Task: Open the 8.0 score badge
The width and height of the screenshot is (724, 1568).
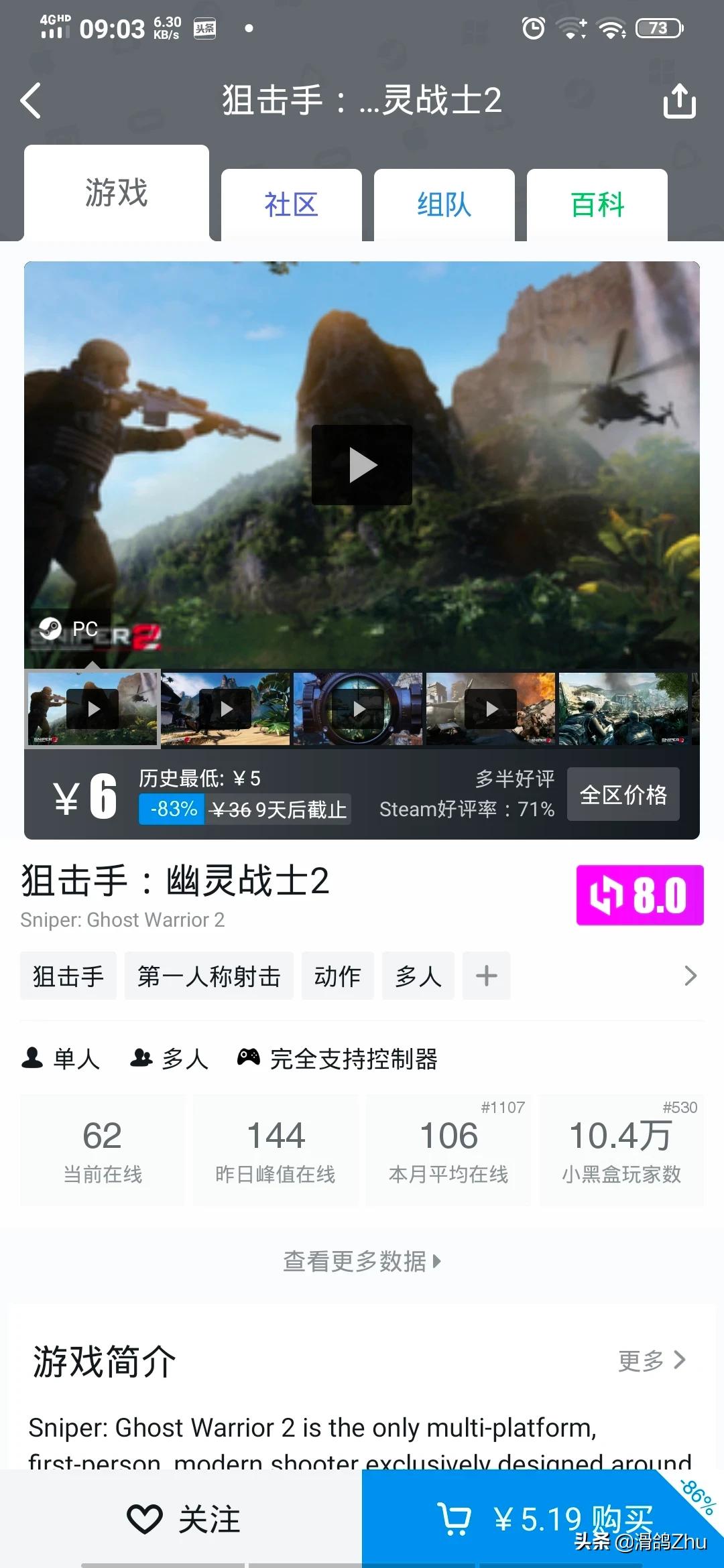Action: [640, 895]
